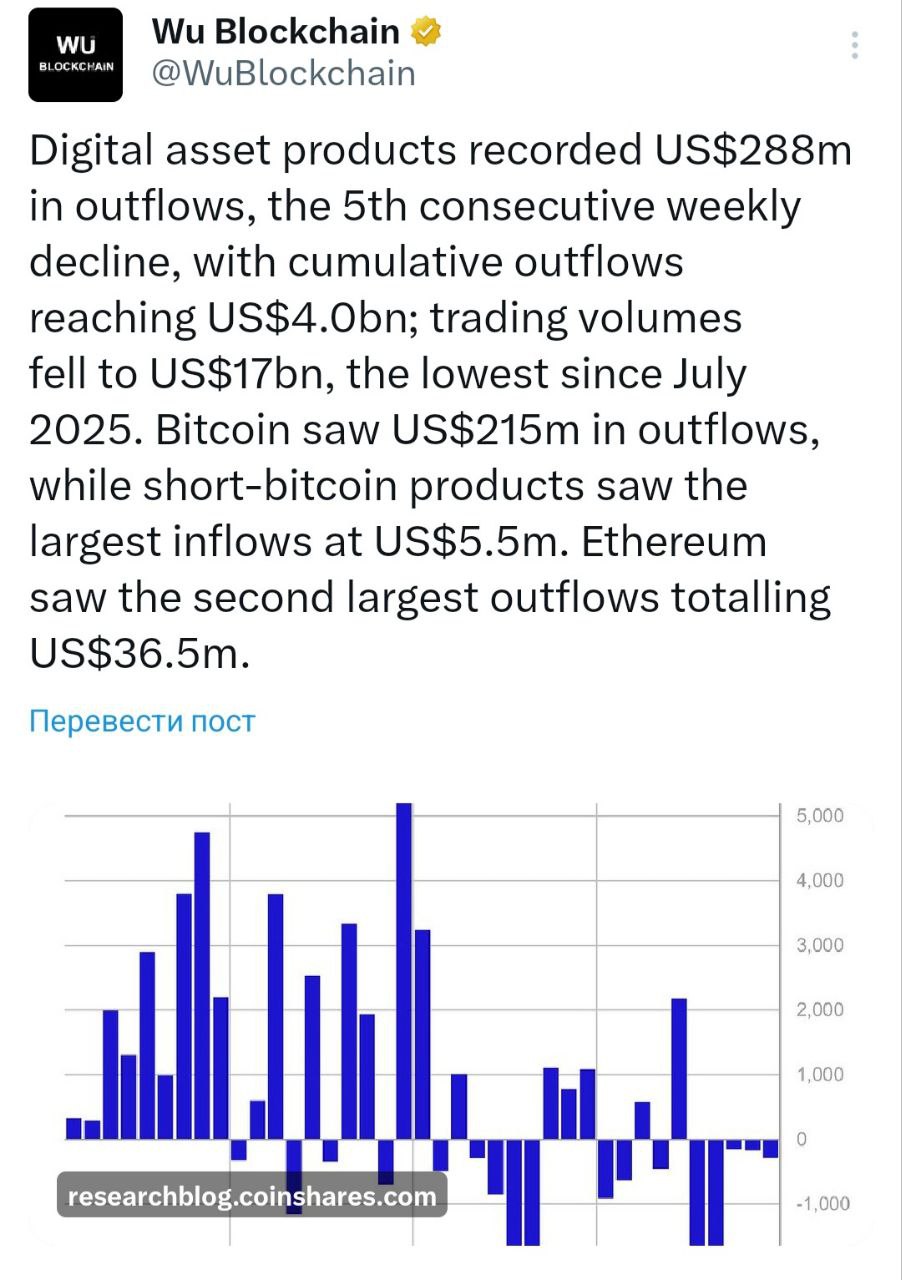This screenshot has width=902, height=1280.
Task: Open the post's three-dot overflow menu
Action: click(854, 46)
